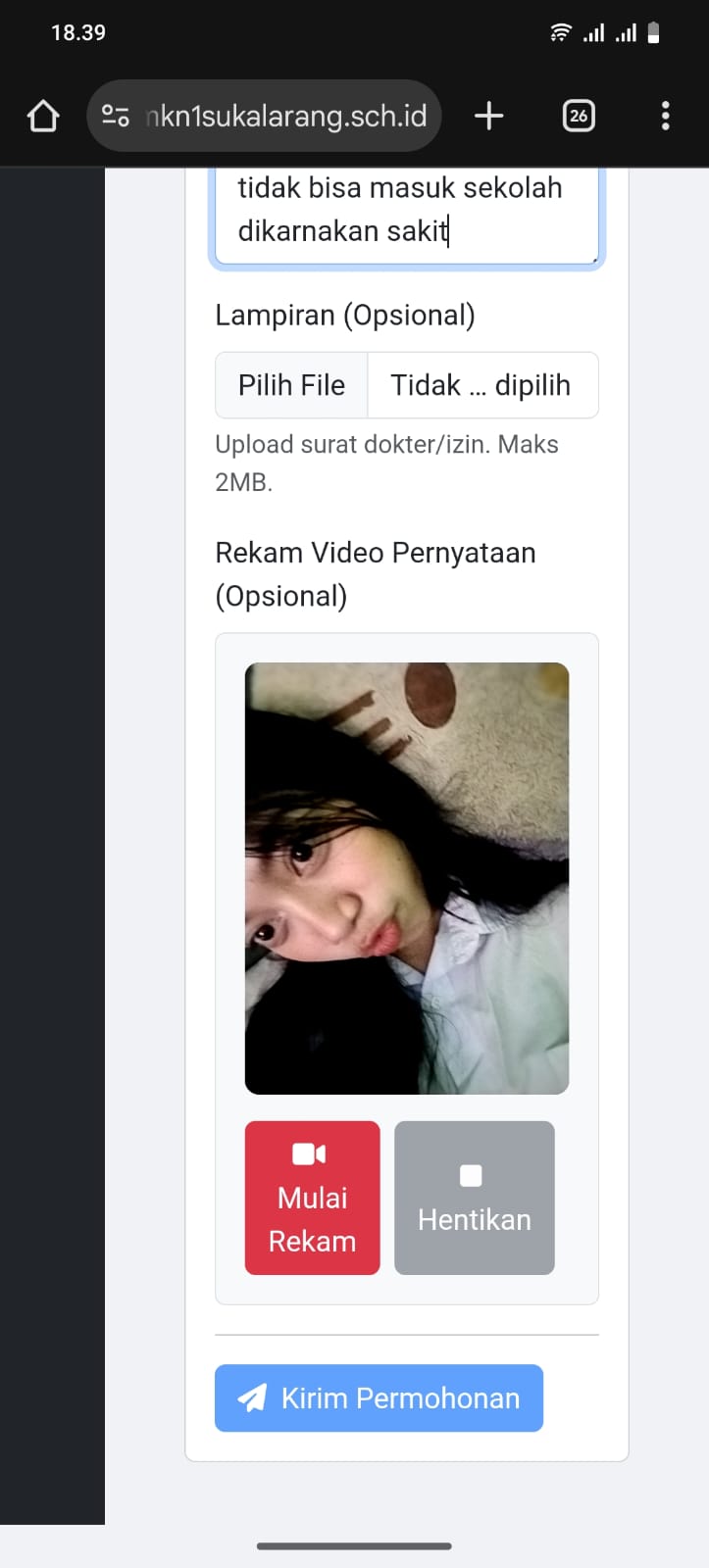Go to the browser home page
The width and height of the screenshot is (709, 1568).
point(43,117)
